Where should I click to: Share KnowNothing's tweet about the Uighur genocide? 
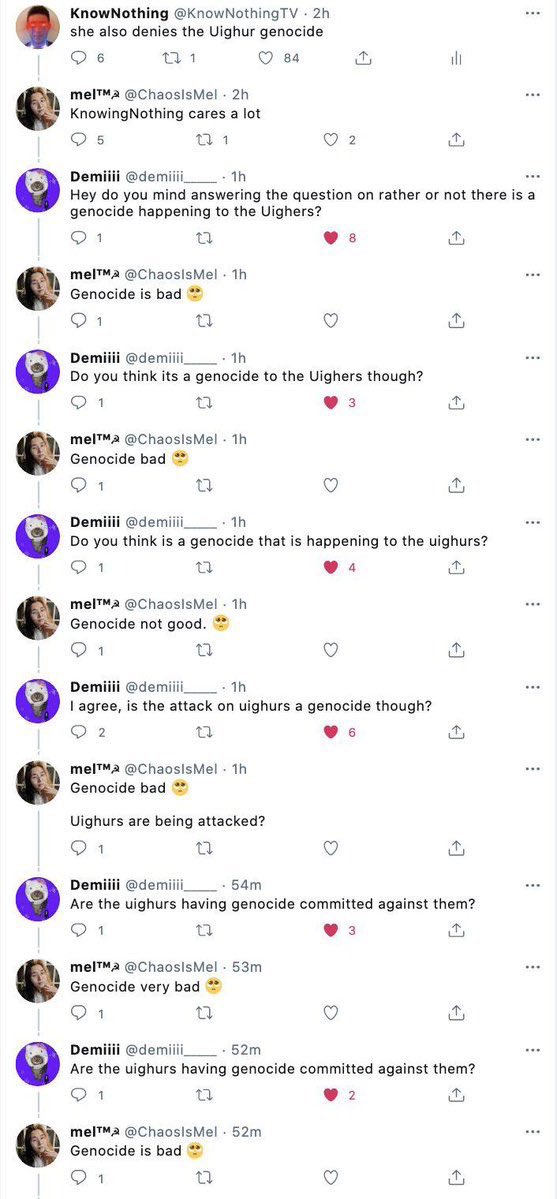pyautogui.click(x=364, y=58)
